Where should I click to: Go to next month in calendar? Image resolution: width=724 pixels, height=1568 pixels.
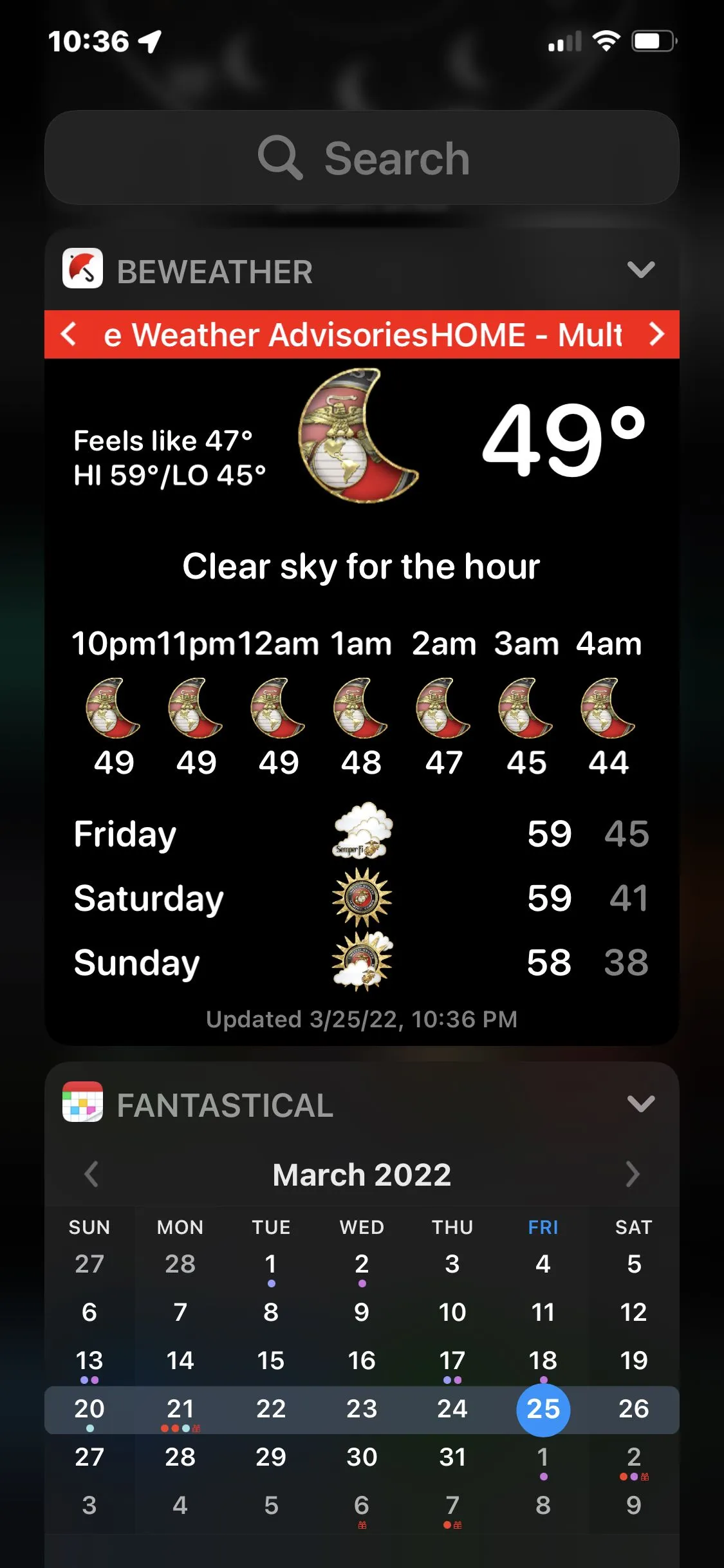tap(633, 1174)
